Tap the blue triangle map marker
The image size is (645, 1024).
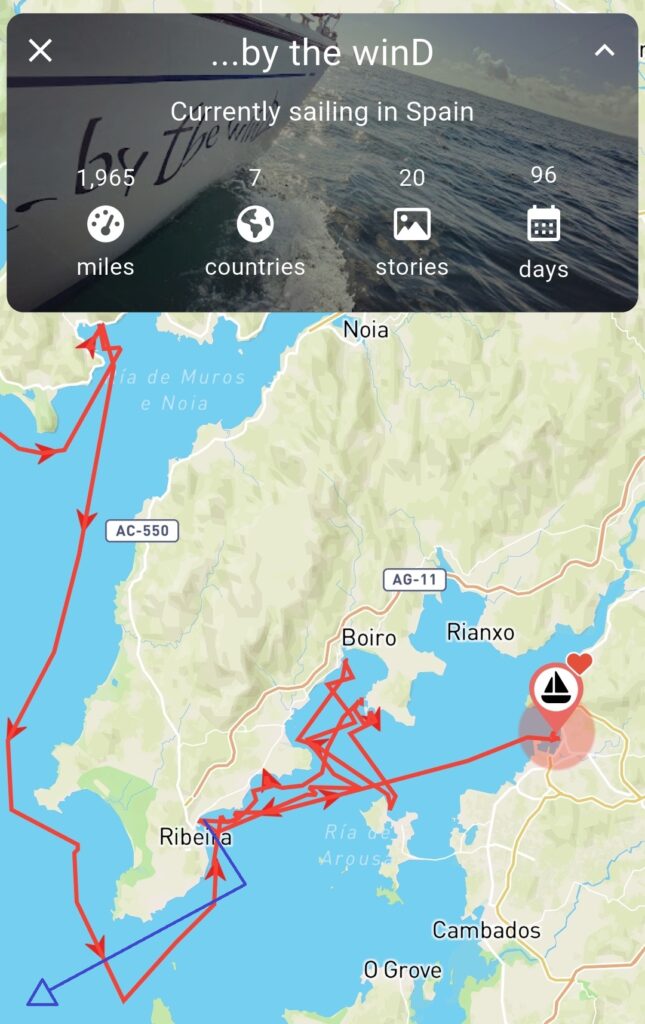[x=41, y=993]
